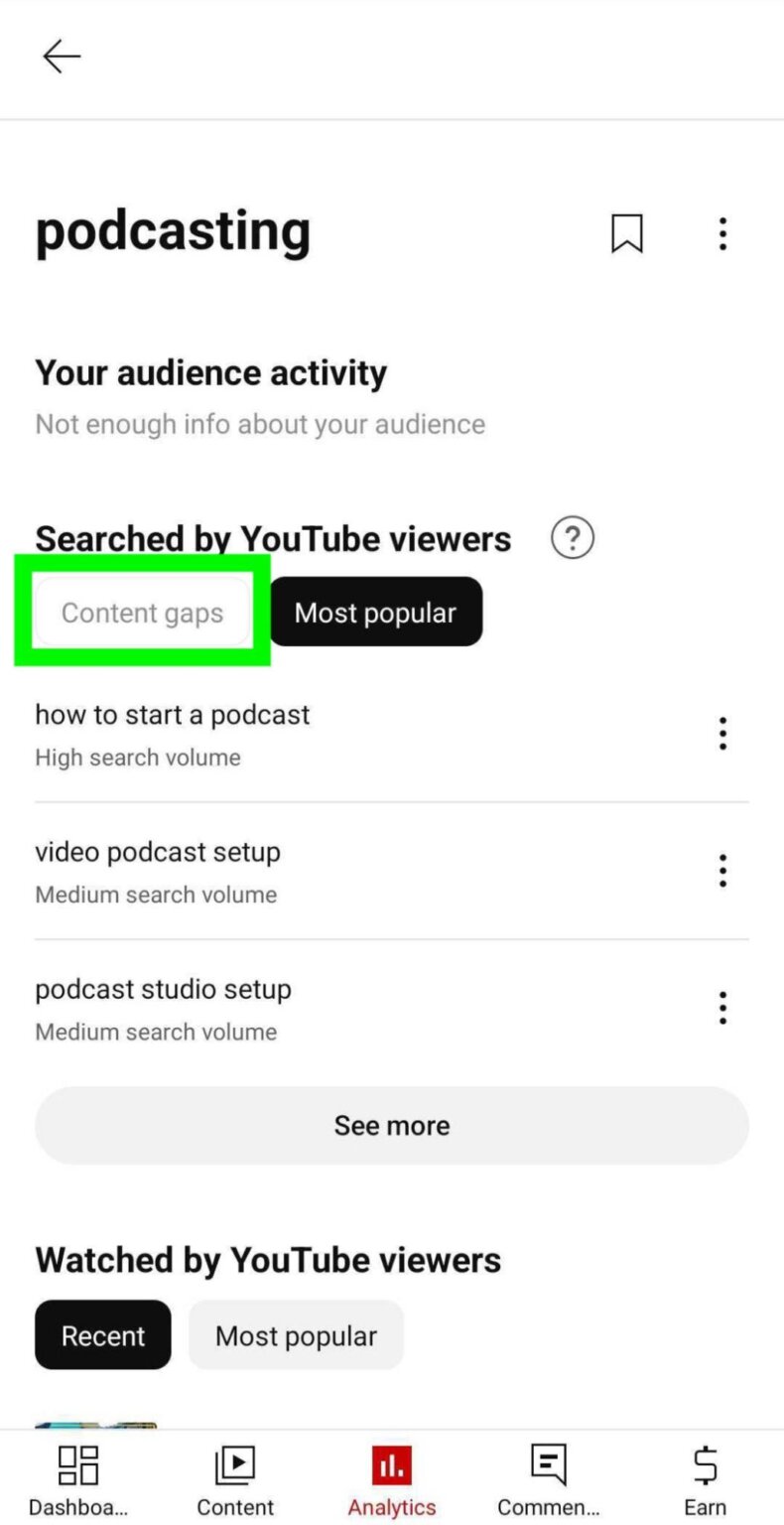The width and height of the screenshot is (784, 1525).
Task: Open the Comments section
Action: coord(549,1477)
